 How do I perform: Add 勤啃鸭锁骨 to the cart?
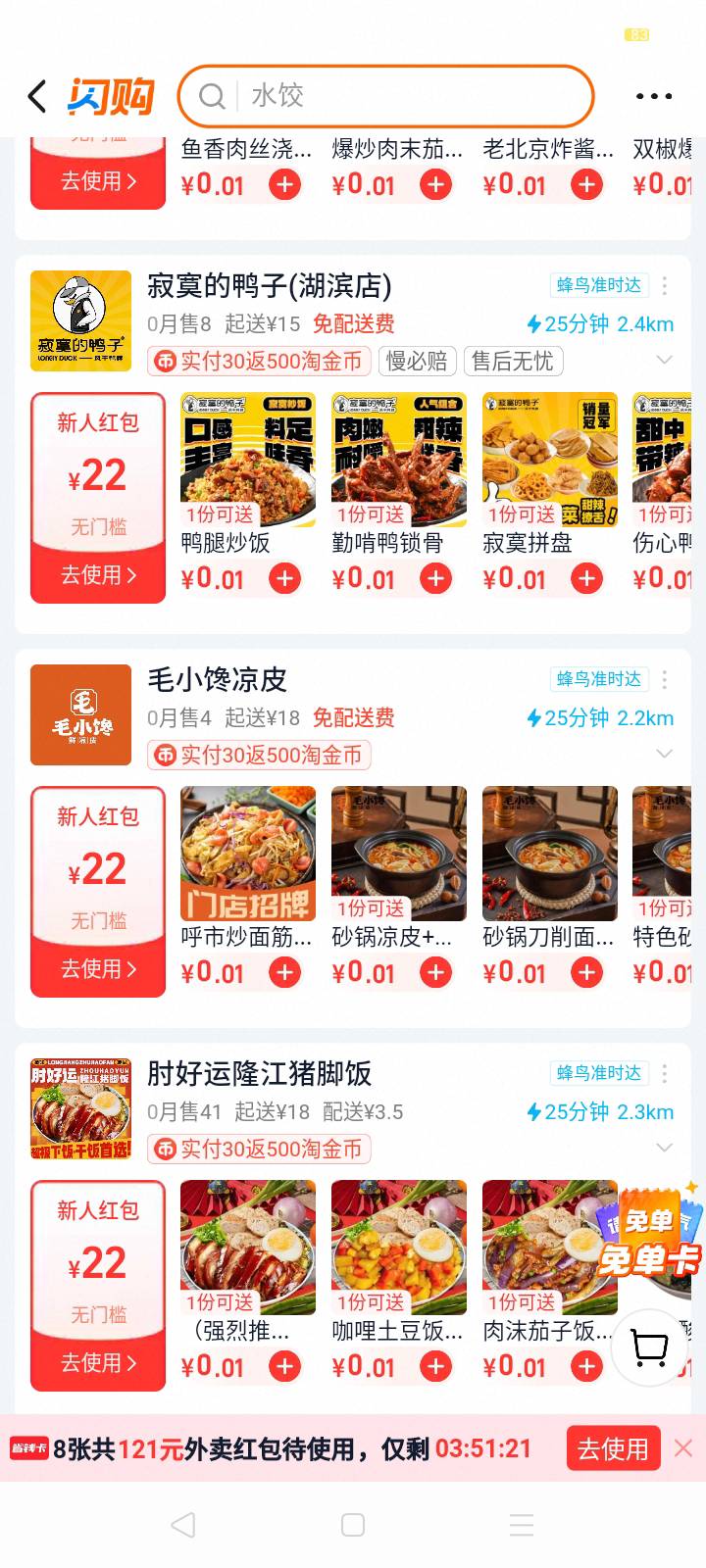[435, 578]
